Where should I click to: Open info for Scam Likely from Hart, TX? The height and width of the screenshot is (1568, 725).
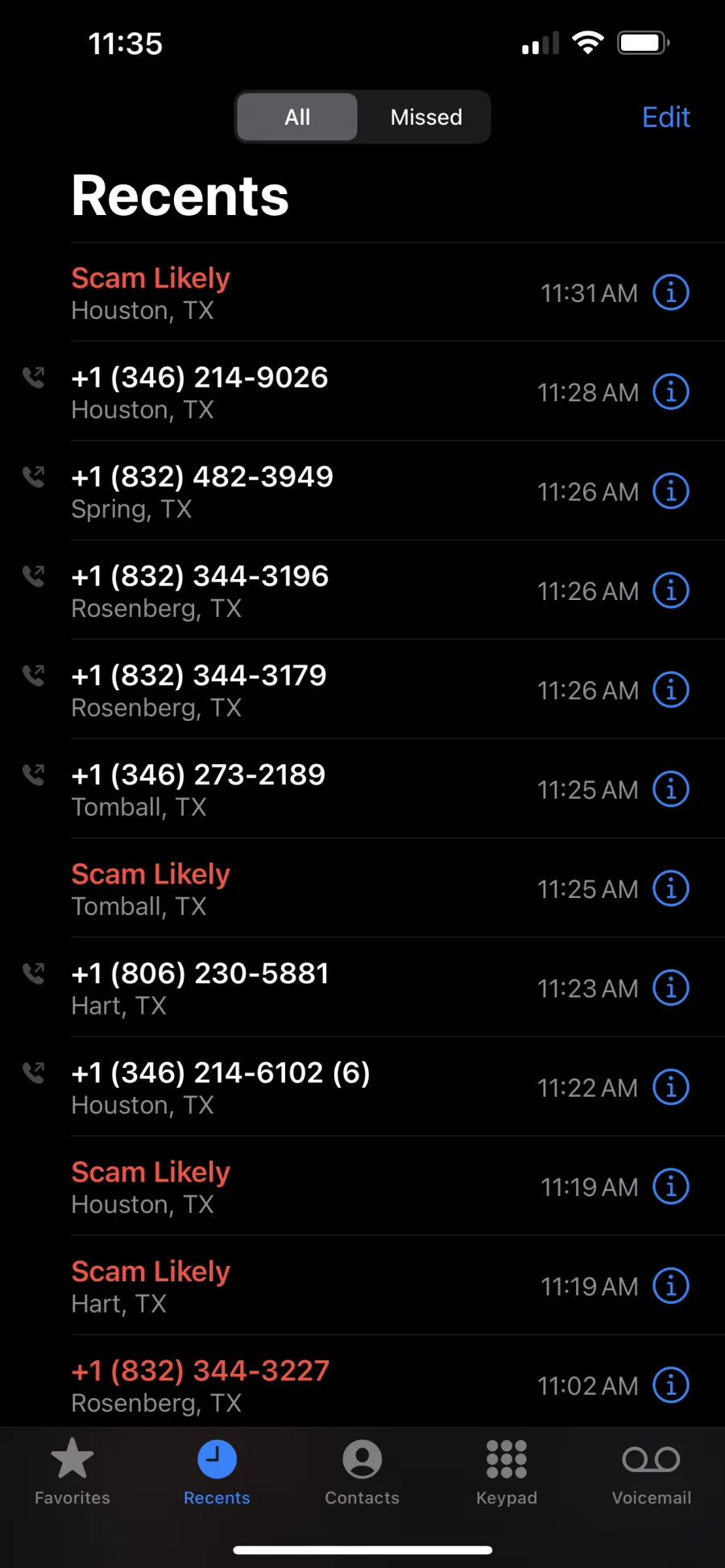point(671,1286)
